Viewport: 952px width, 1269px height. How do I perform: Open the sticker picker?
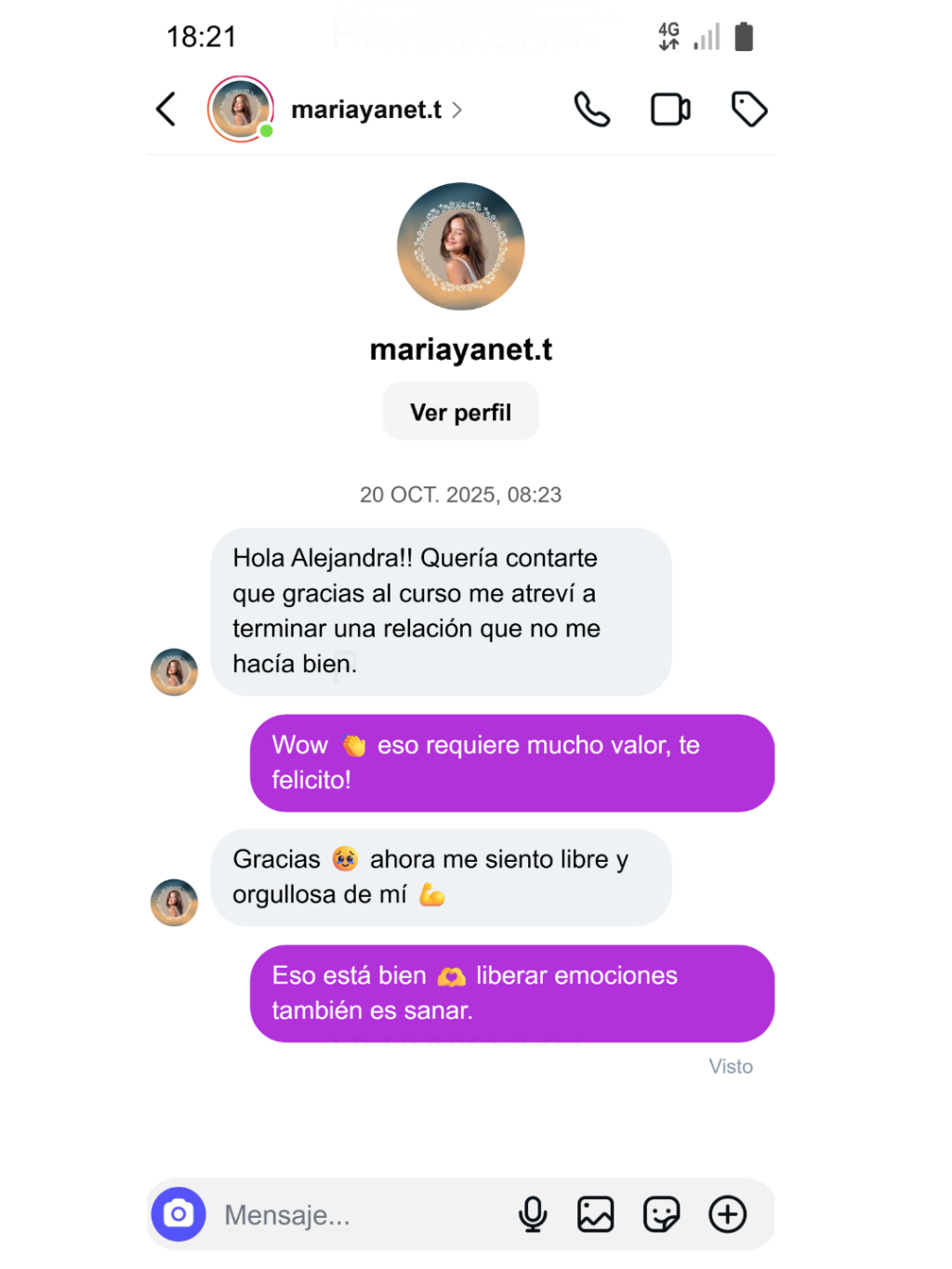(661, 1214)
